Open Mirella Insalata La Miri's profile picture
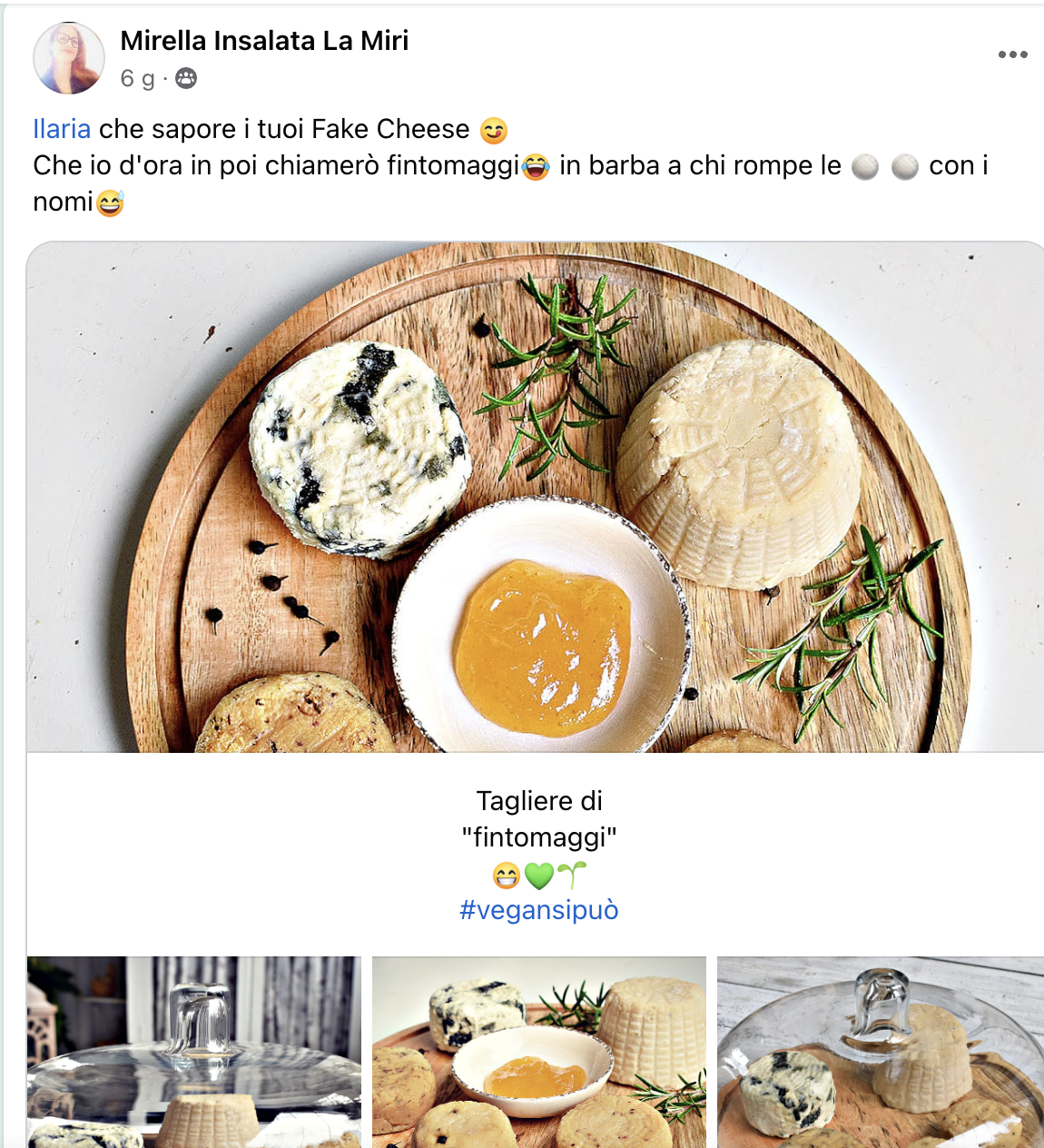Image resolution: width=1044 pixels, height=1148 pixels. point(68,58)
